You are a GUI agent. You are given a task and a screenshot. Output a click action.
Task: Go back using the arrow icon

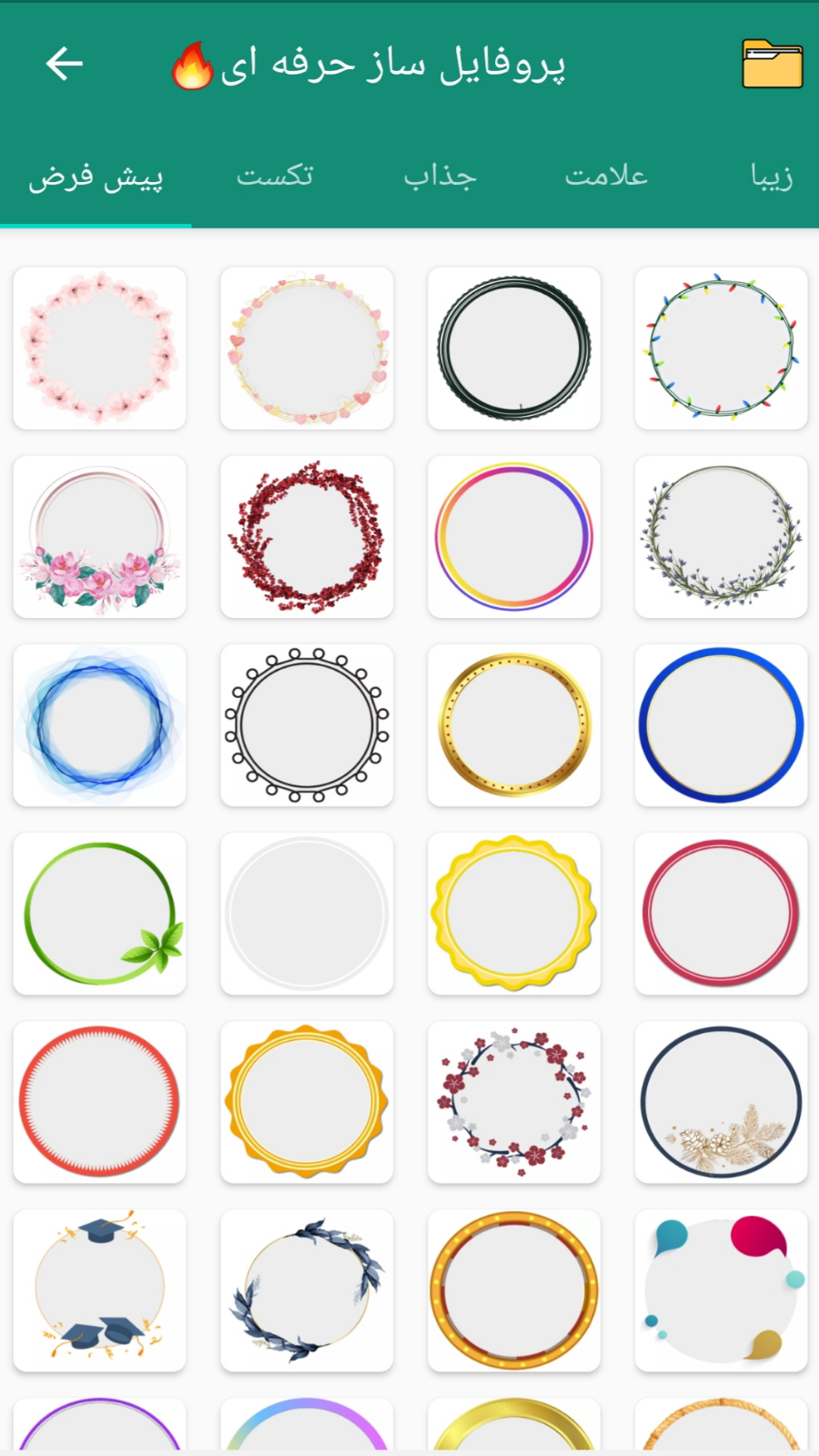(x=65, y=64)
